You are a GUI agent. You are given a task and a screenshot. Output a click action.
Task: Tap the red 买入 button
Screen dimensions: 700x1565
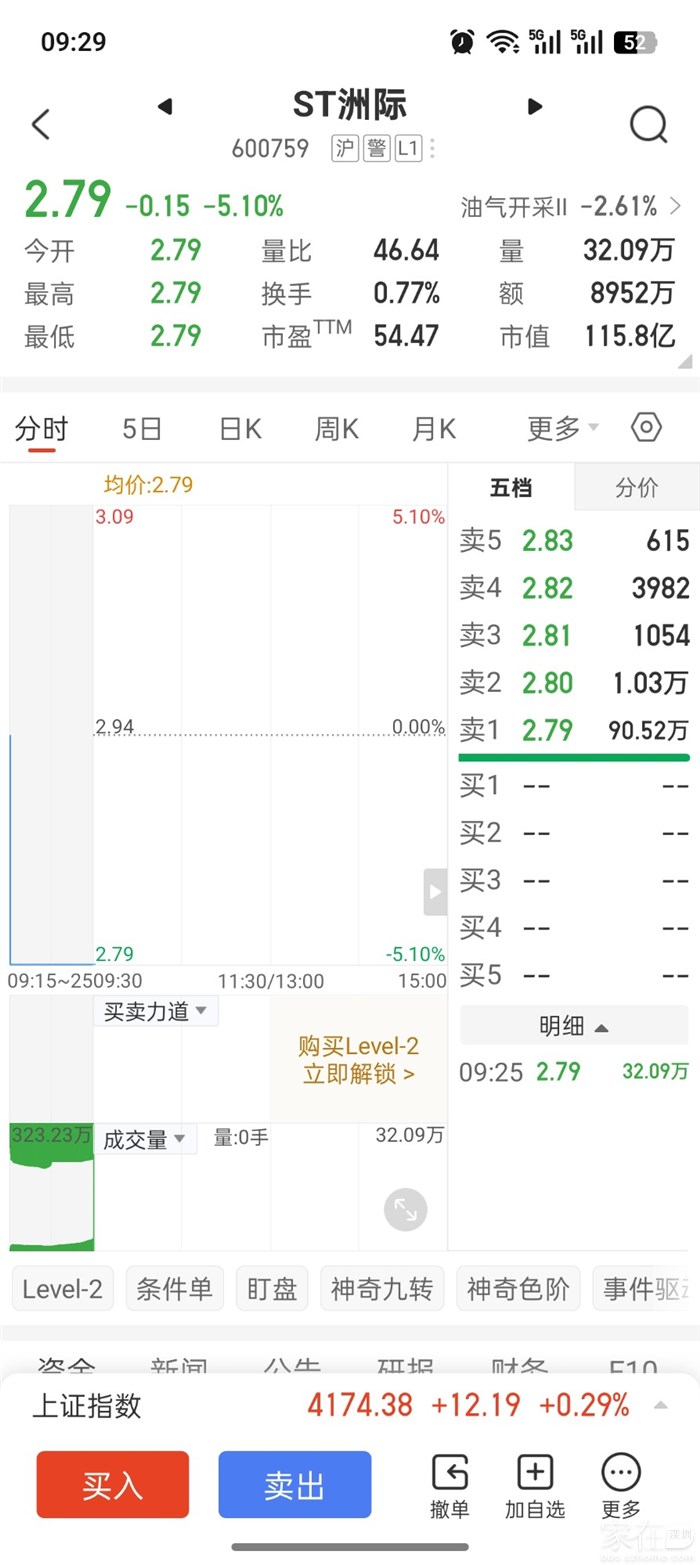113,1485
